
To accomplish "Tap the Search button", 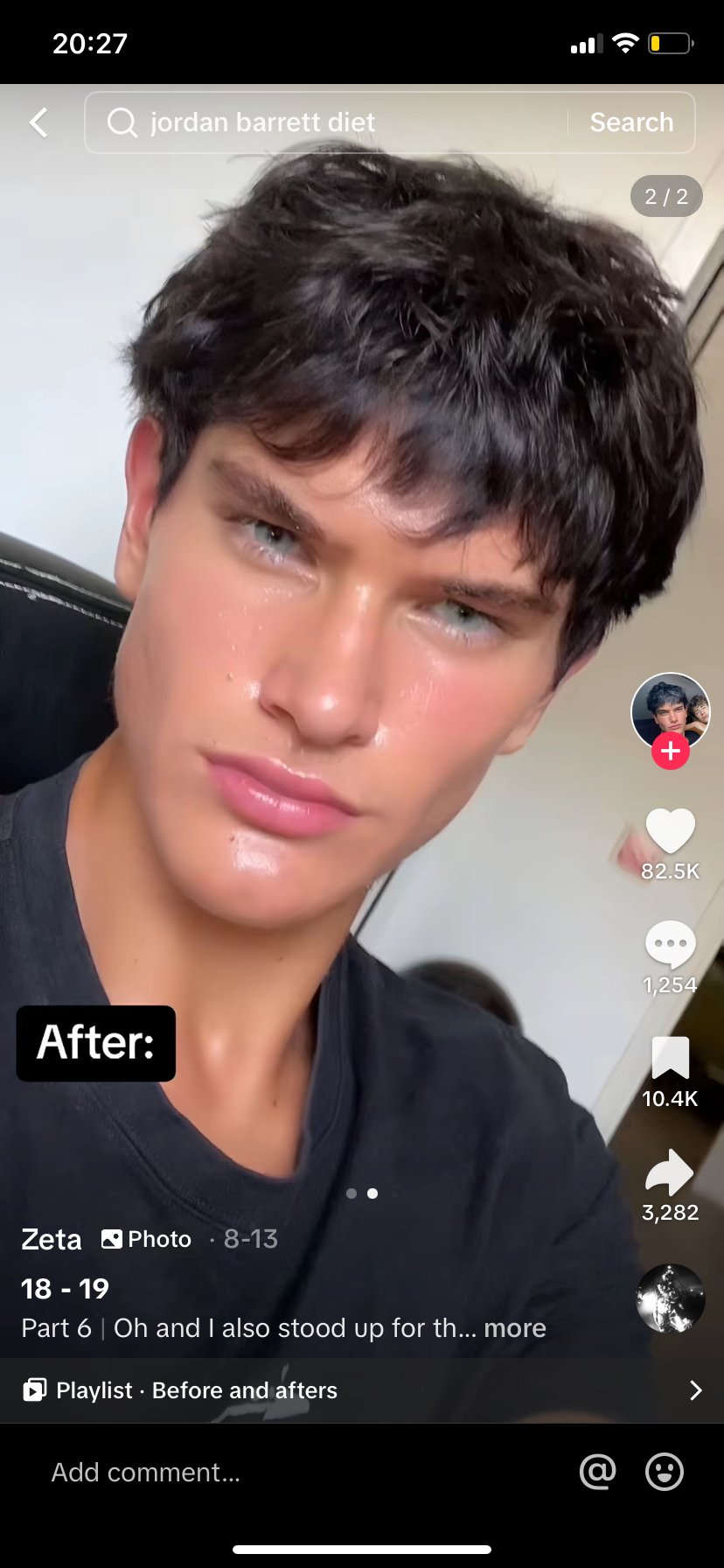I will [631, 122].
